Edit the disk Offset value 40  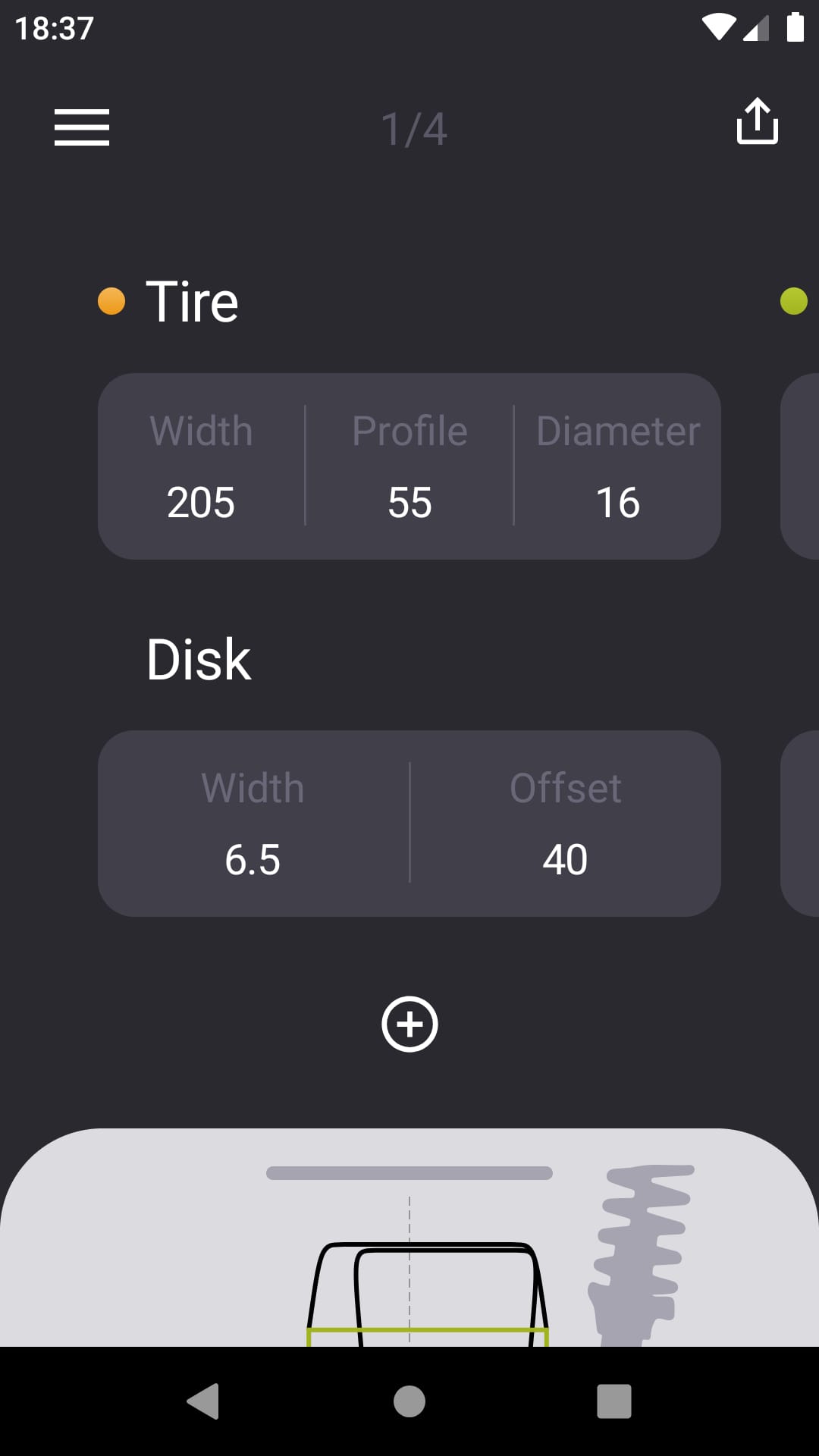point(565,859)
